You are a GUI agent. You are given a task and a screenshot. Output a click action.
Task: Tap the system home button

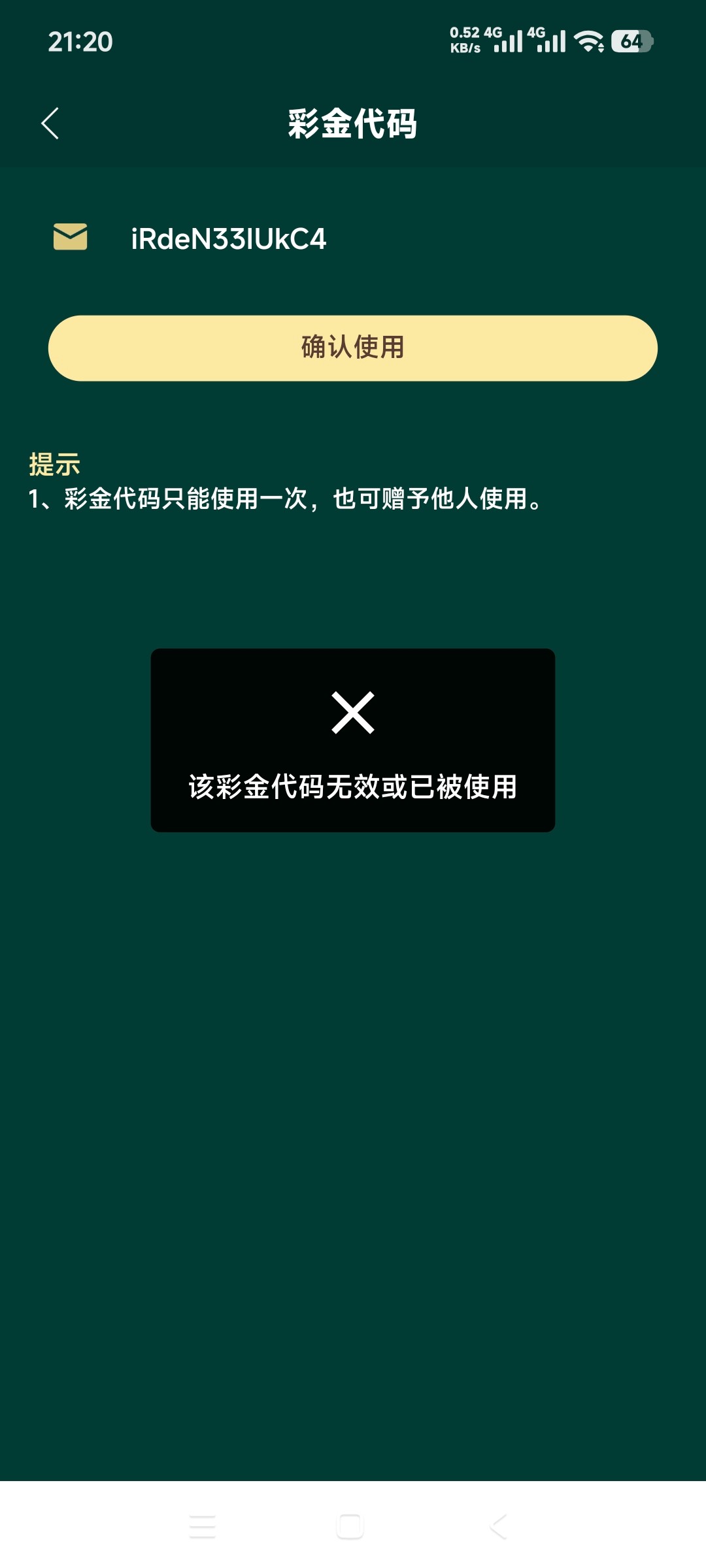(x=350, y=1527)
